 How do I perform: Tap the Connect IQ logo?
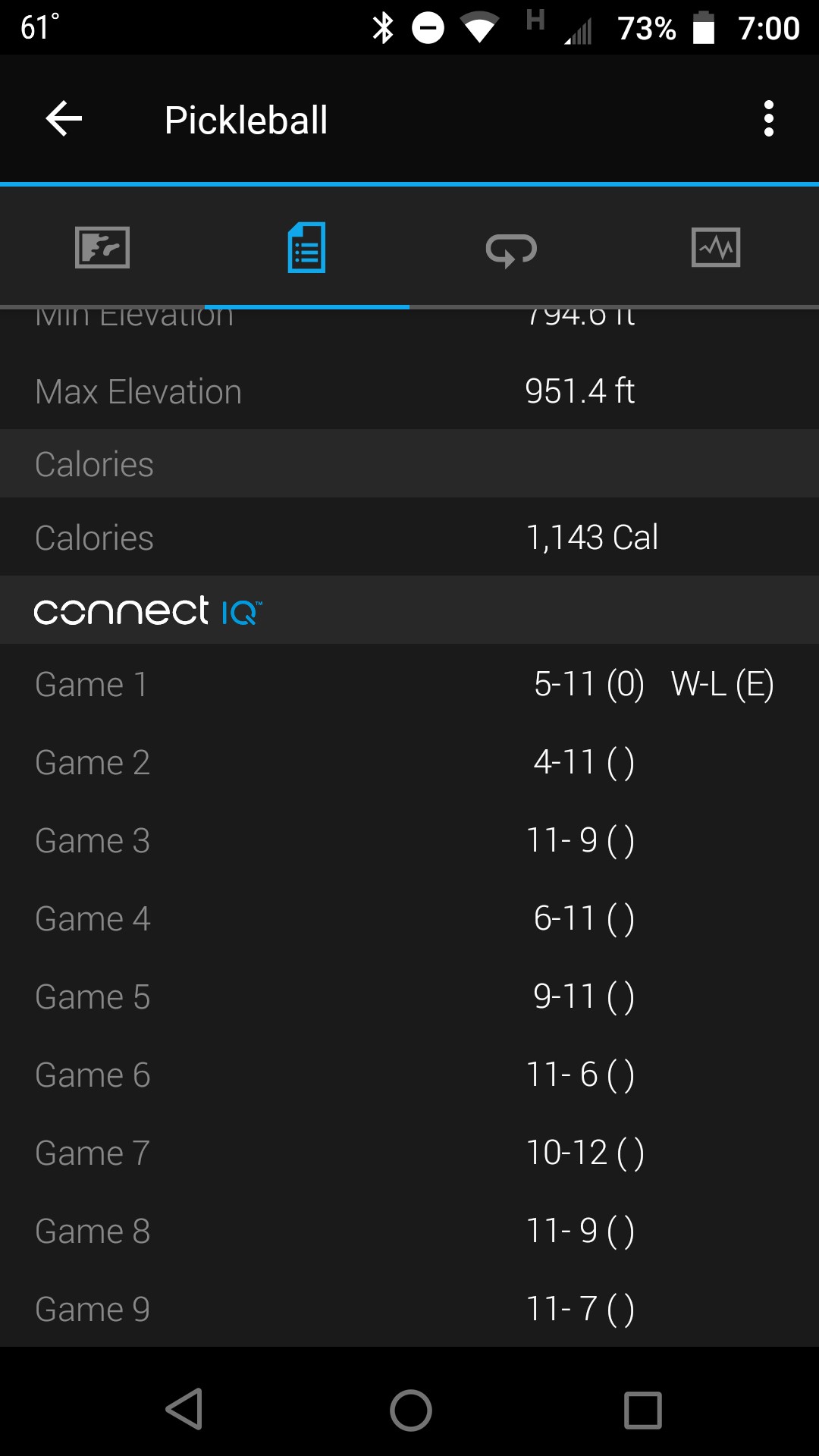tap(148, 610)
